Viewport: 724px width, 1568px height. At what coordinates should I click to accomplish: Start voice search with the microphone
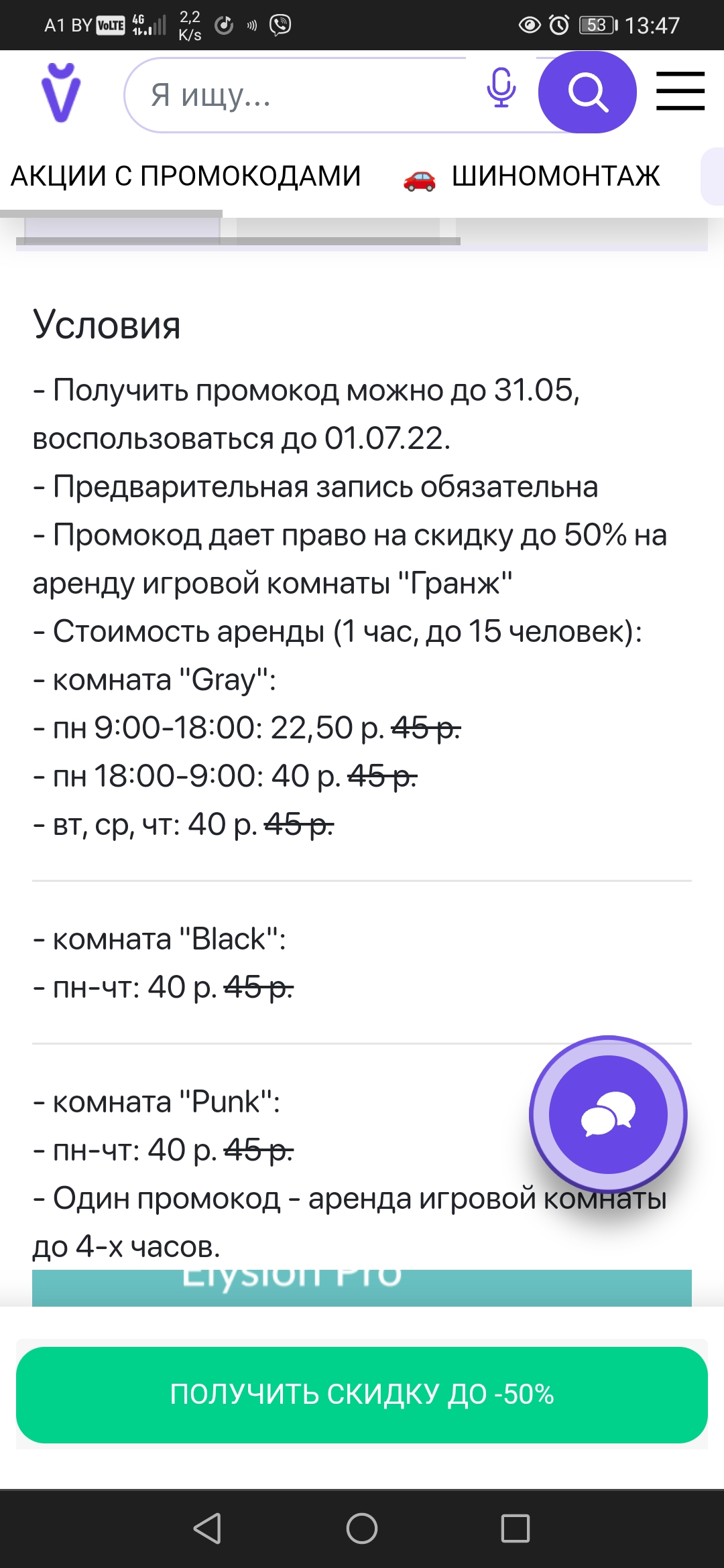[501, 88]
